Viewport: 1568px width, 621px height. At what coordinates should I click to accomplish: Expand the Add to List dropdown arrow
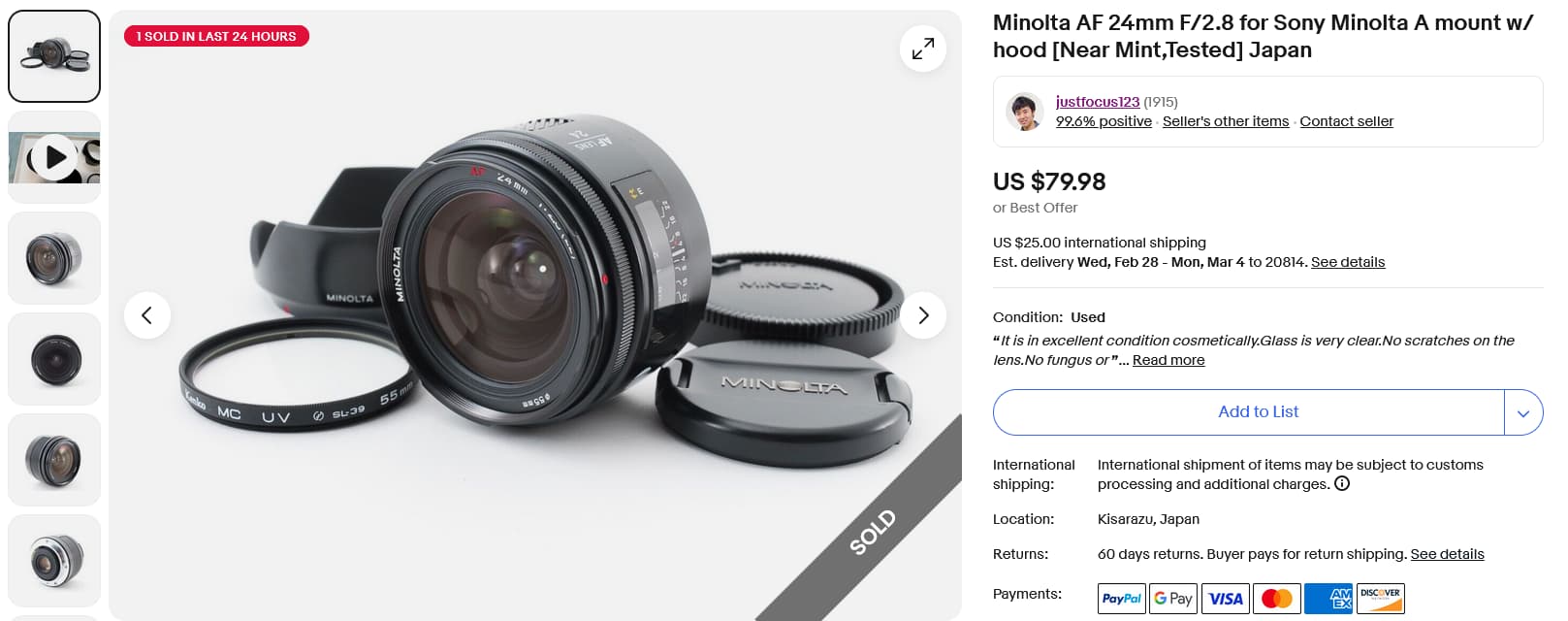click(1522, 413)
